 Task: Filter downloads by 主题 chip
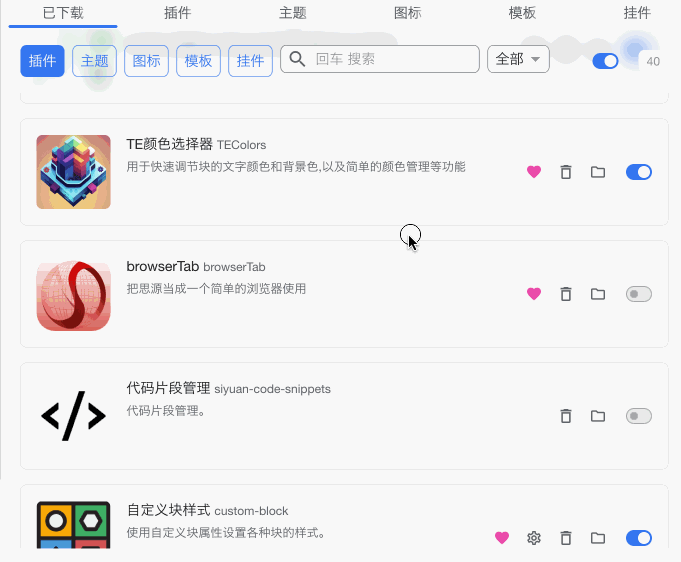95,61
